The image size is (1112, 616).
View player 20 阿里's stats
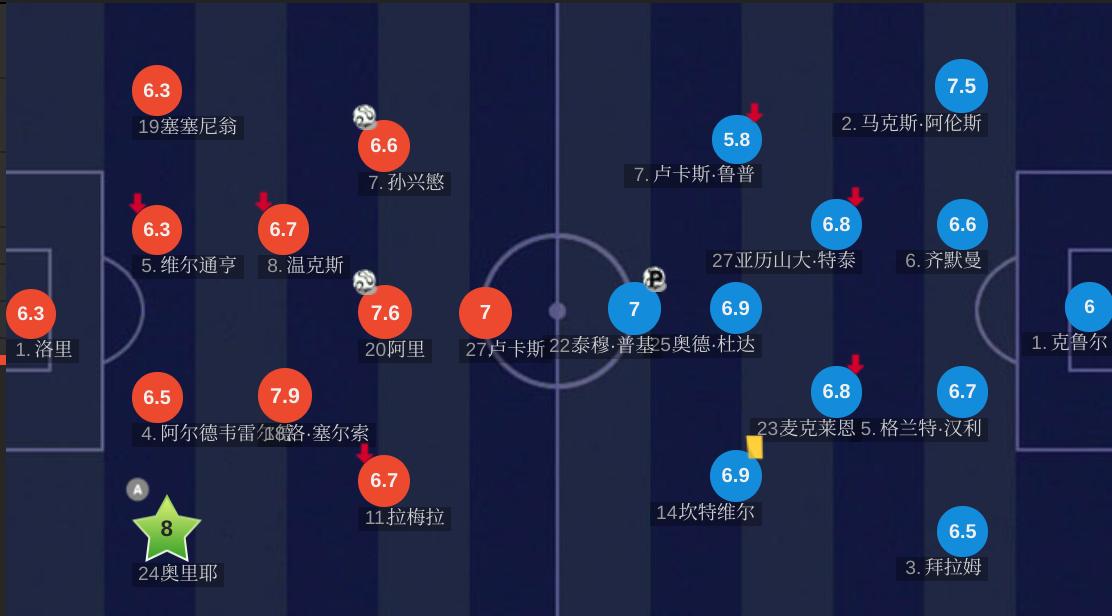384,313
